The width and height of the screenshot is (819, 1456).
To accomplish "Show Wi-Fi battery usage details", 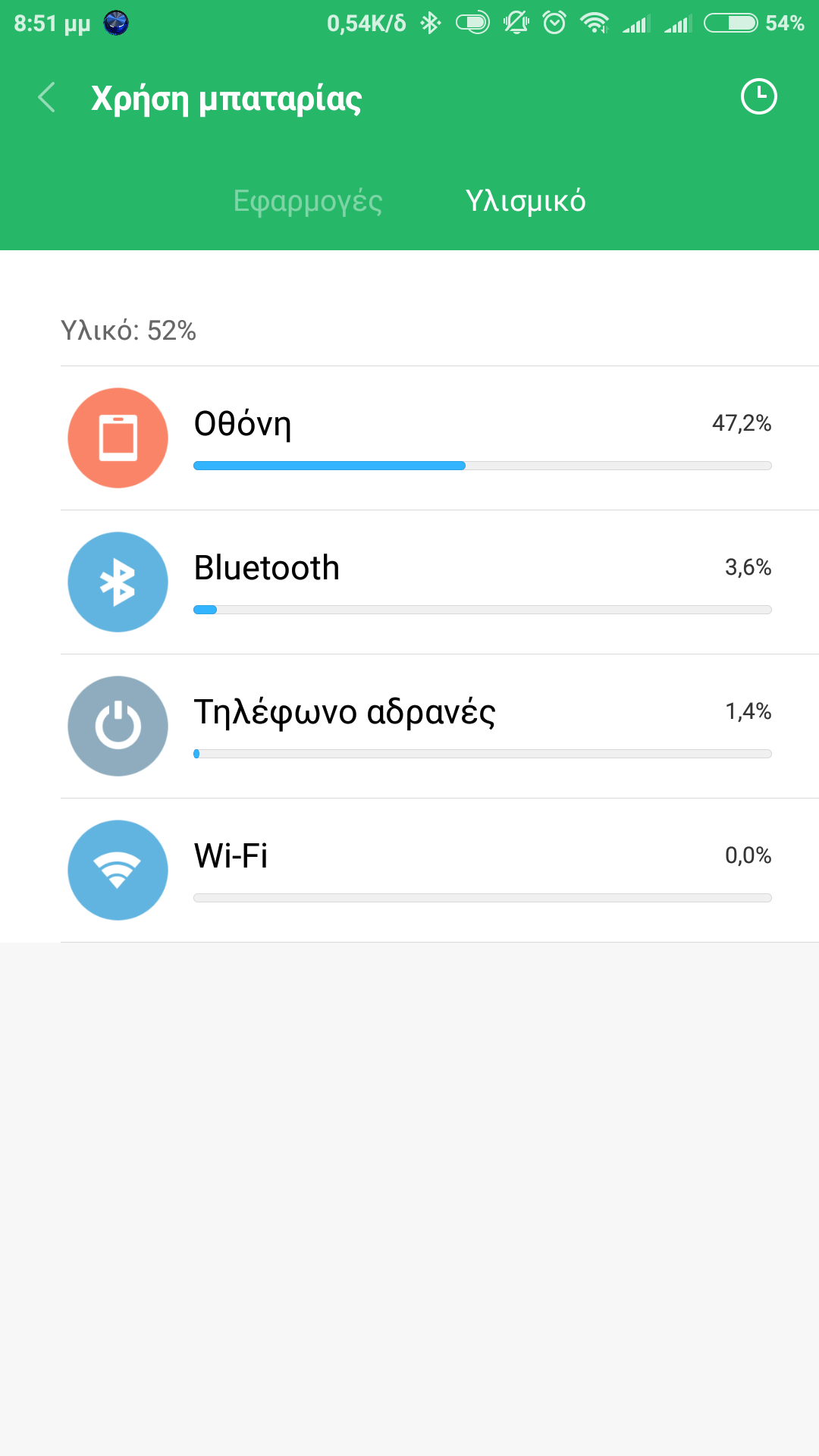I will 440,871.
